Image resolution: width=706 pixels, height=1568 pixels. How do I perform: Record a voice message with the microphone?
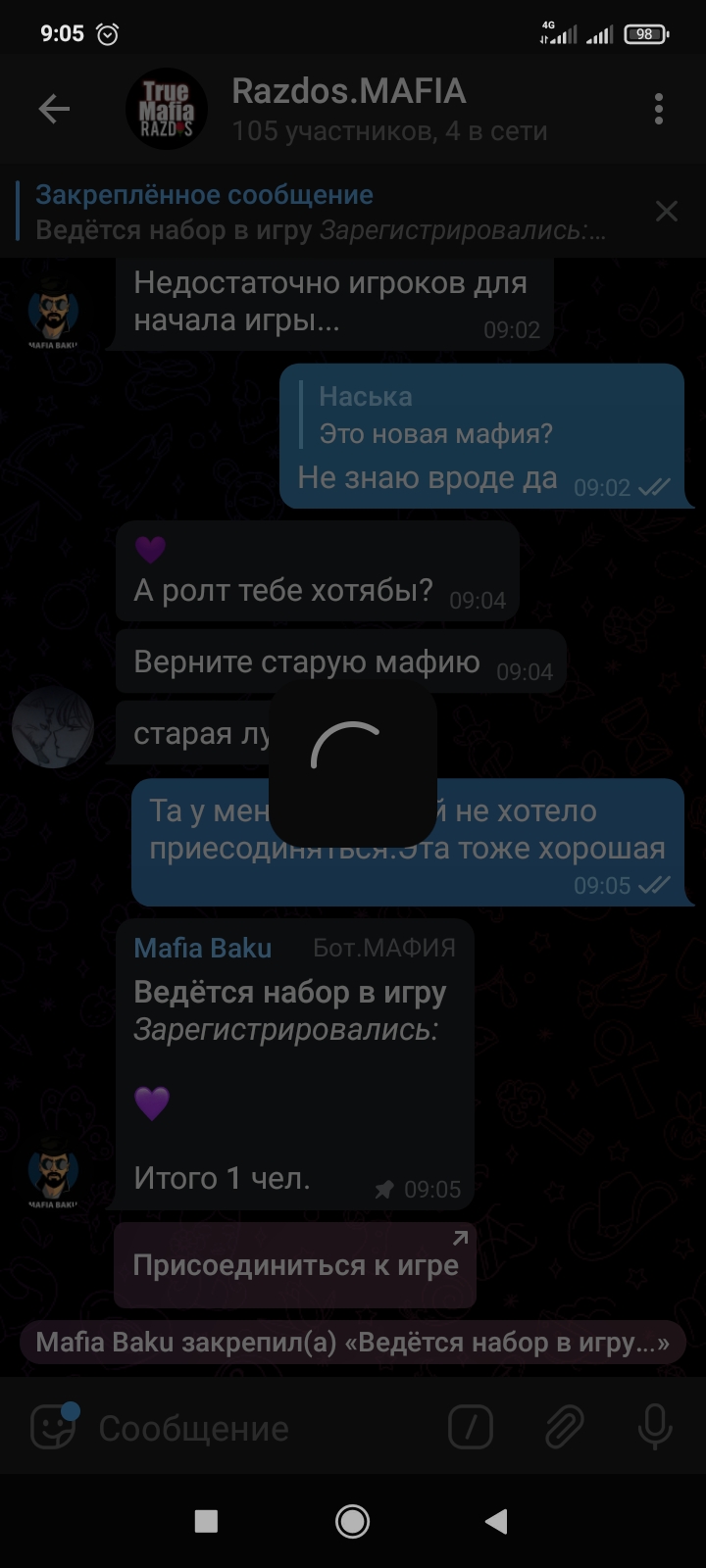(654, 1428)
